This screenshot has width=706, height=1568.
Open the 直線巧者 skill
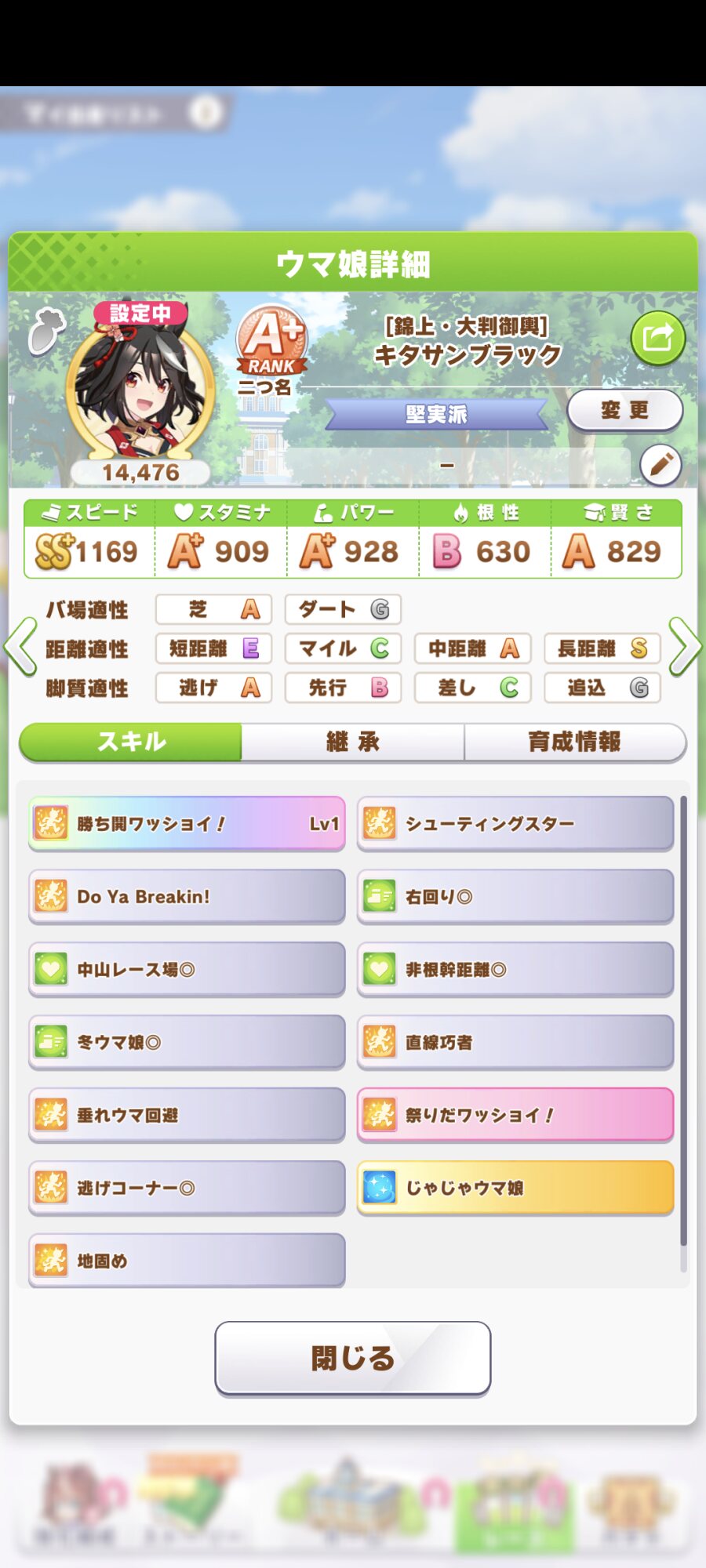pos(515,1042)
